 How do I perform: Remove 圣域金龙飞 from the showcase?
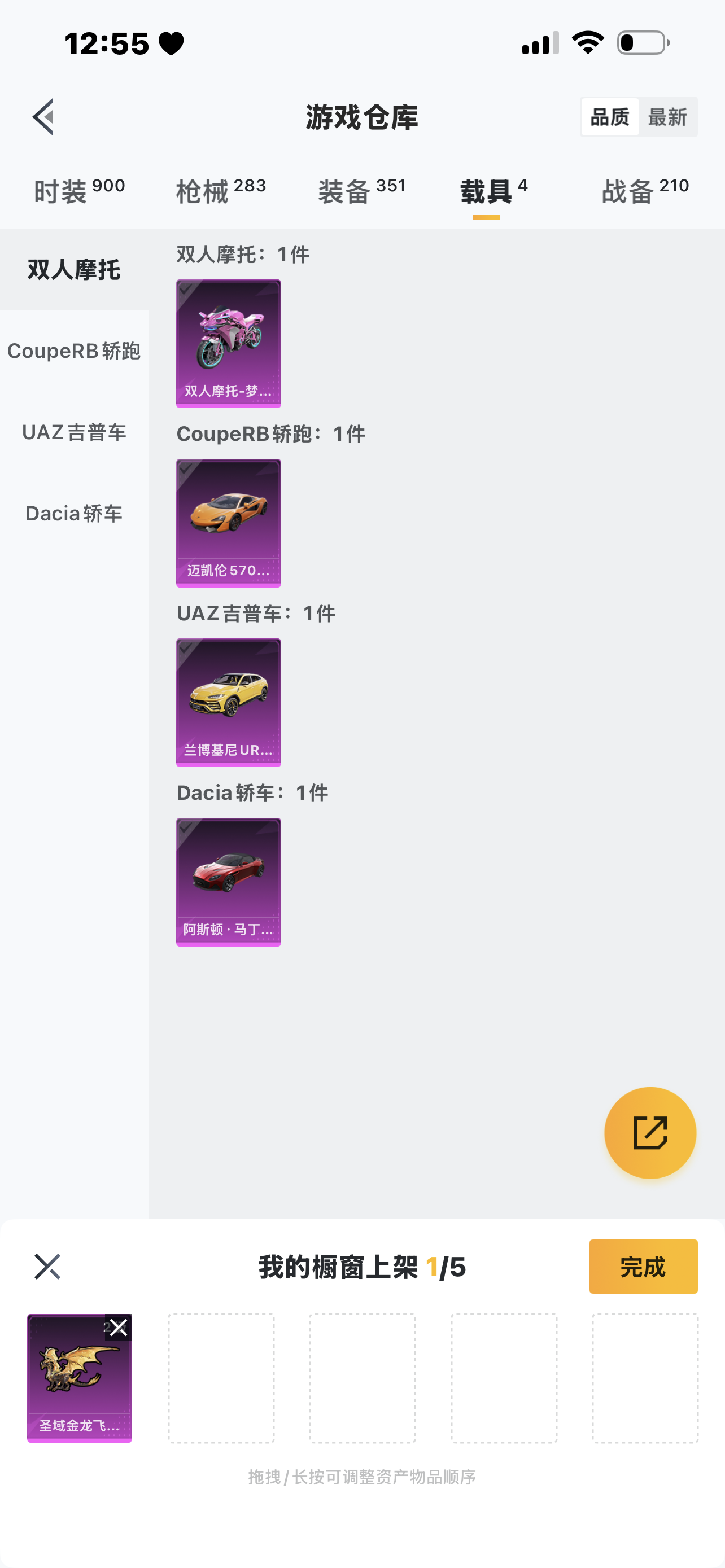tap(118, 1327)
